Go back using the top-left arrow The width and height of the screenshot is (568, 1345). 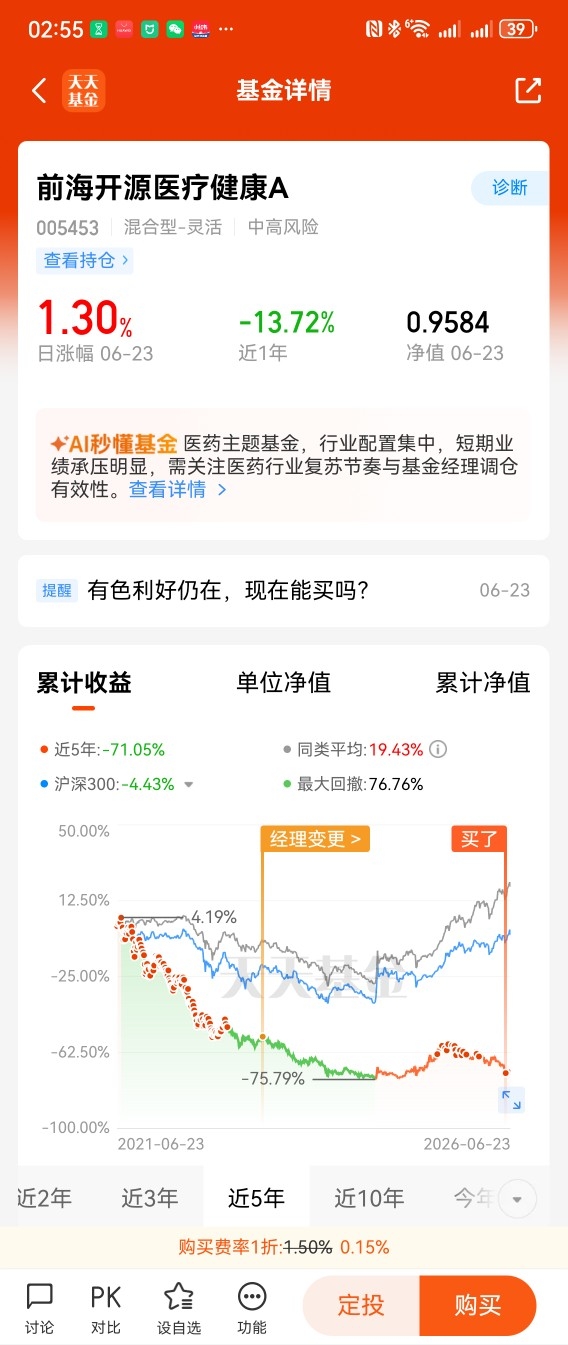[x=39, y=91]
